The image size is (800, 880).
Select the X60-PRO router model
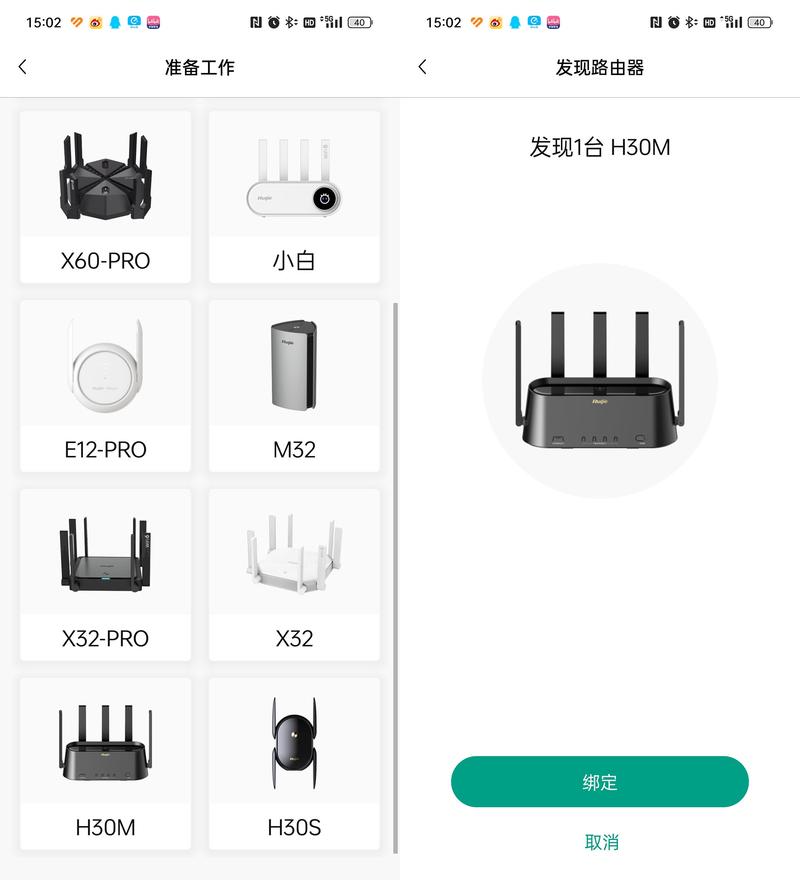(x=105, y=197)
